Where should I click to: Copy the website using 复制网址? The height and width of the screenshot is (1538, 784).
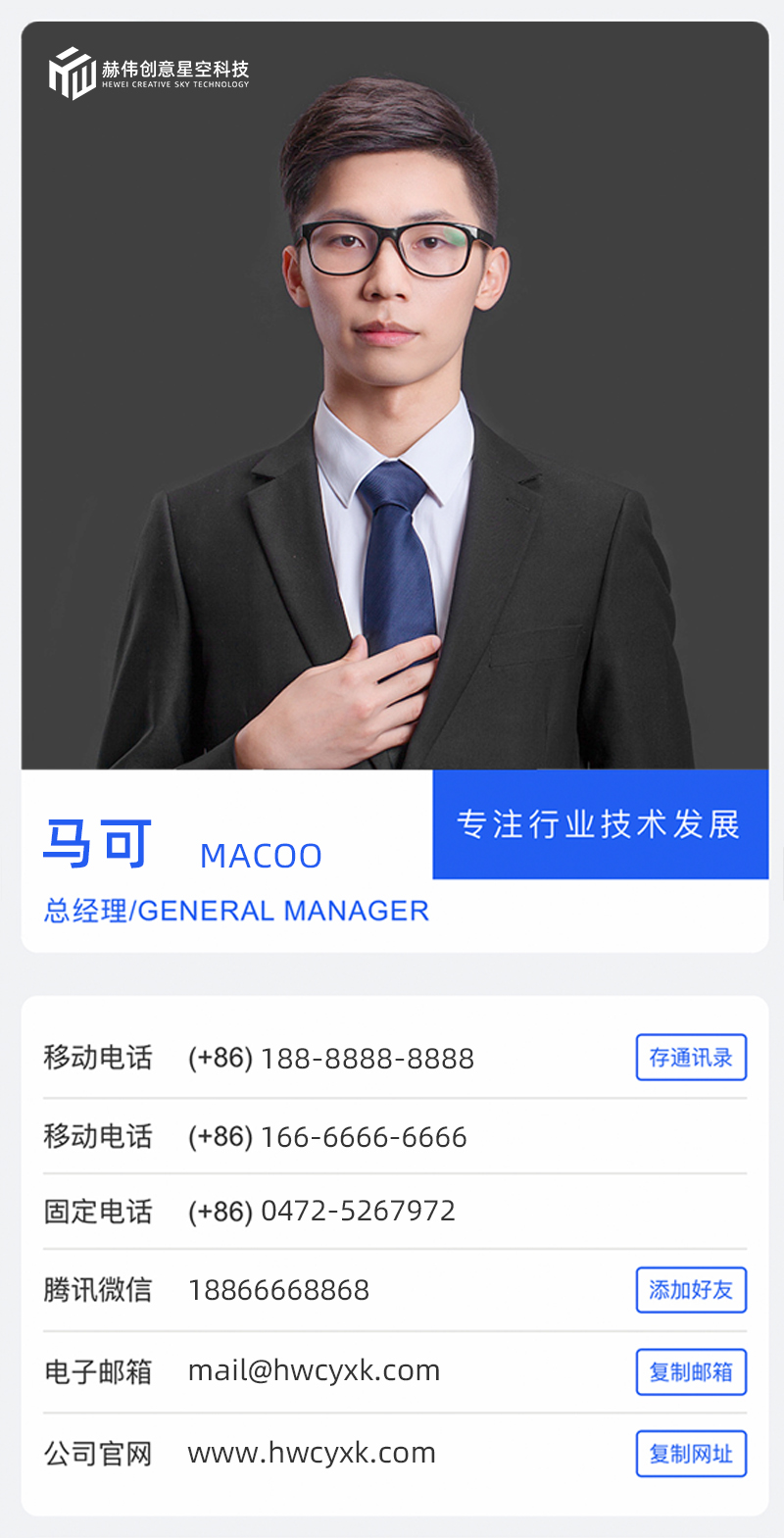click(x=691, y=1454)
